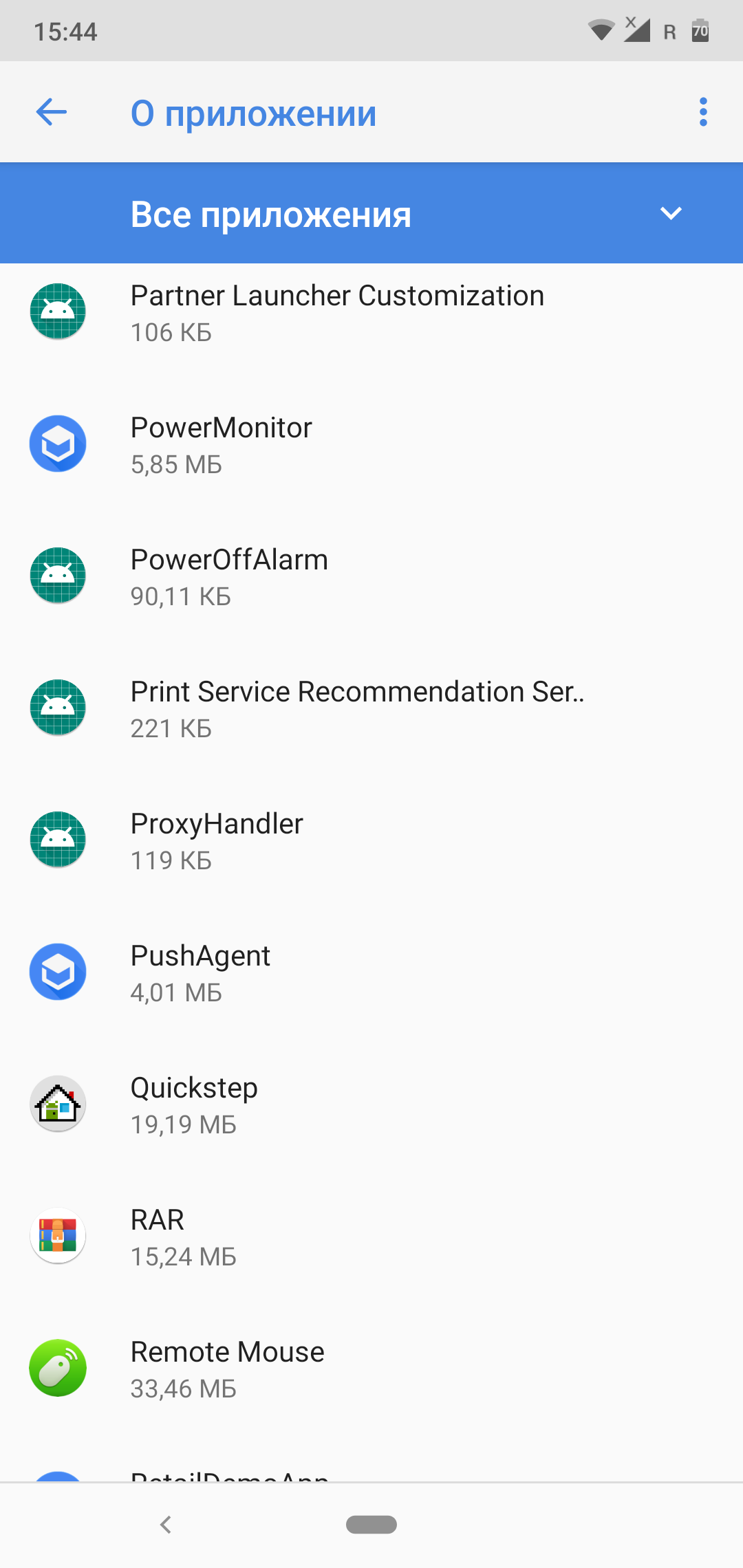The height and width of the screenshot is (1568, 743).
Task: Select Quickstep in the app list
Action: [x=371, y=1104]
